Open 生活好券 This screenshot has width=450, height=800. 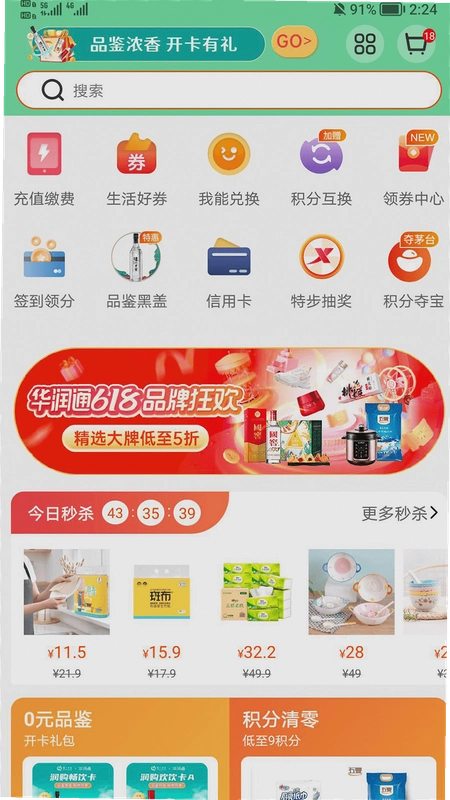pos(136,170)
